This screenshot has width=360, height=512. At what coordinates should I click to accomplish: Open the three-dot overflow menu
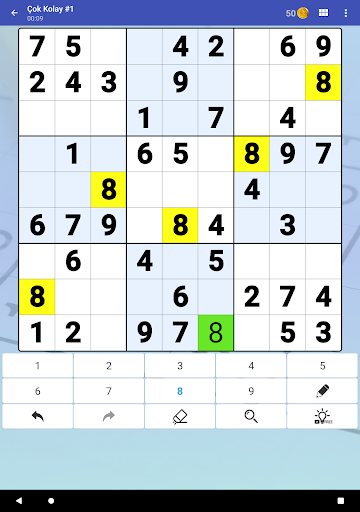point(346,13)
